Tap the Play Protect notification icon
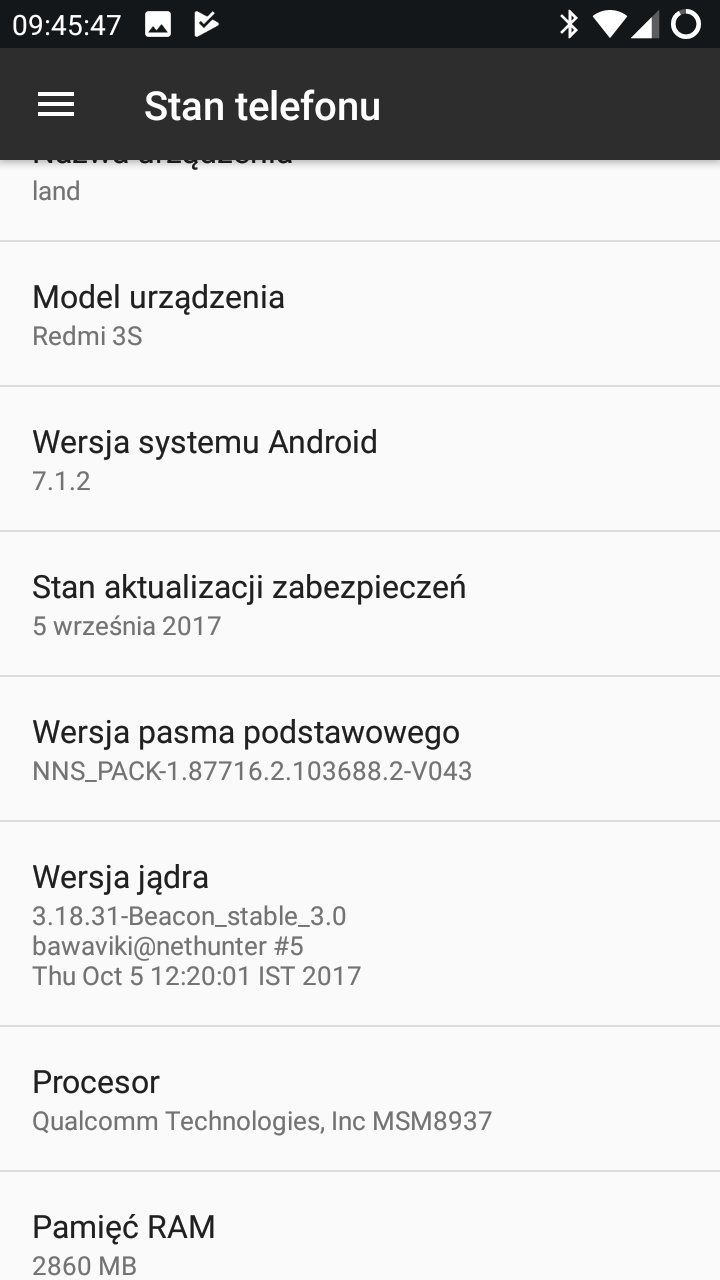The width and height of the screenshot is (720, 1280). pyautogui.click(x=207, y=24)
